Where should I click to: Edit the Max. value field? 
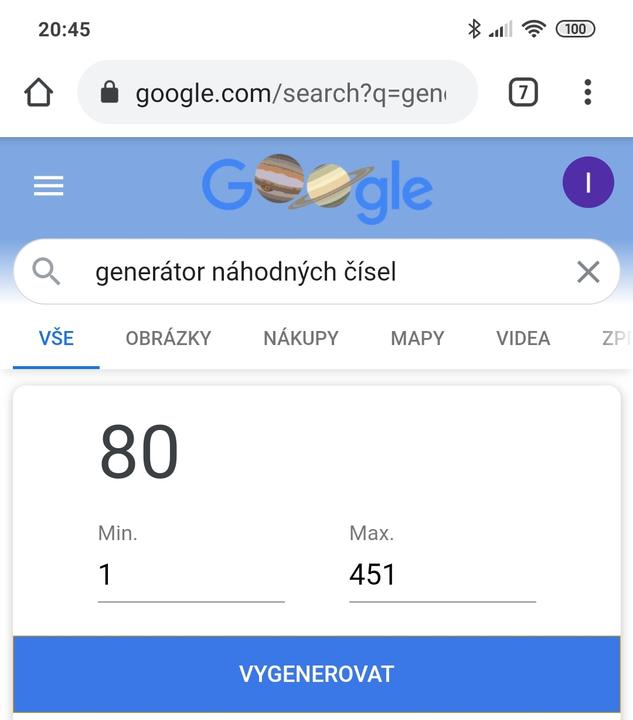(x=441, y=575)
